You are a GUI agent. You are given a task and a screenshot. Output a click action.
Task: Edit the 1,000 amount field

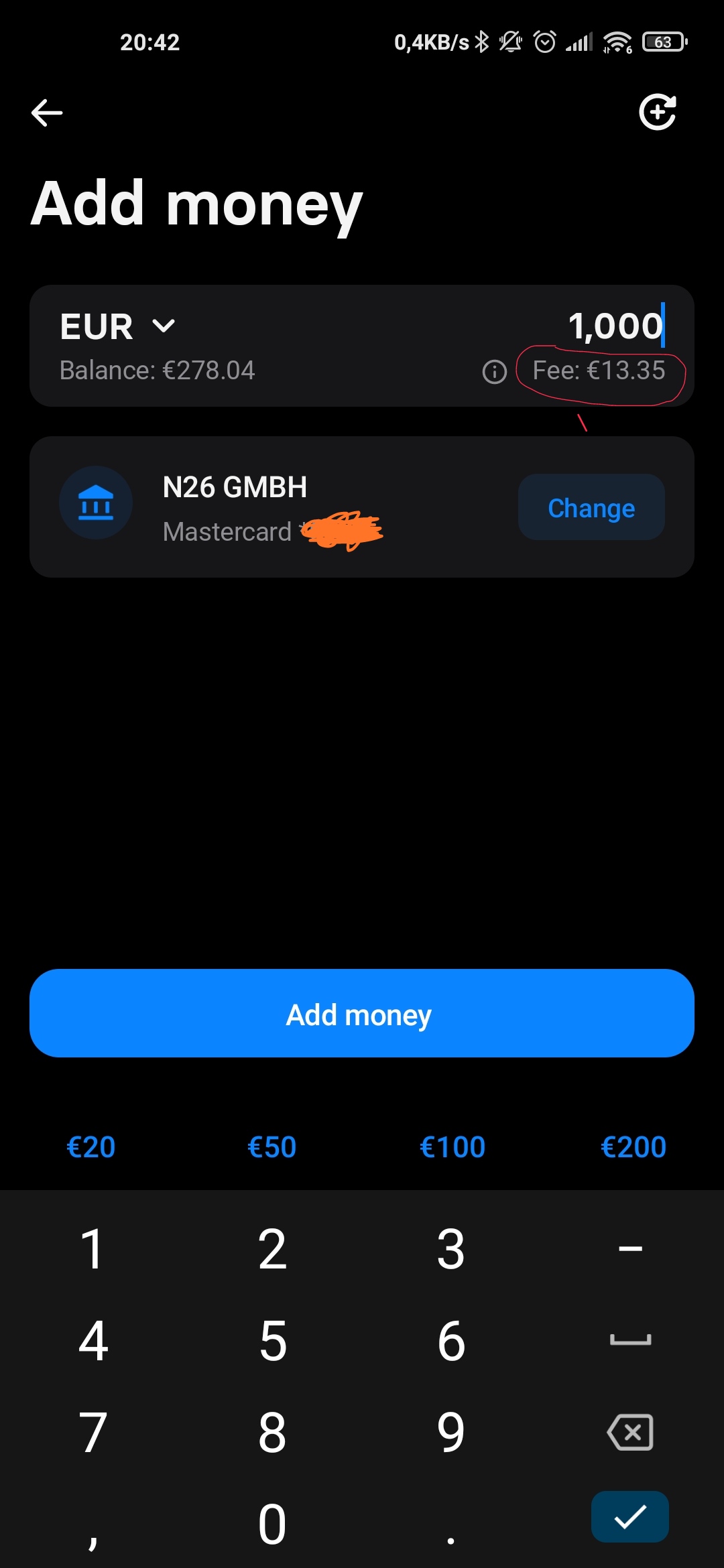615,326
